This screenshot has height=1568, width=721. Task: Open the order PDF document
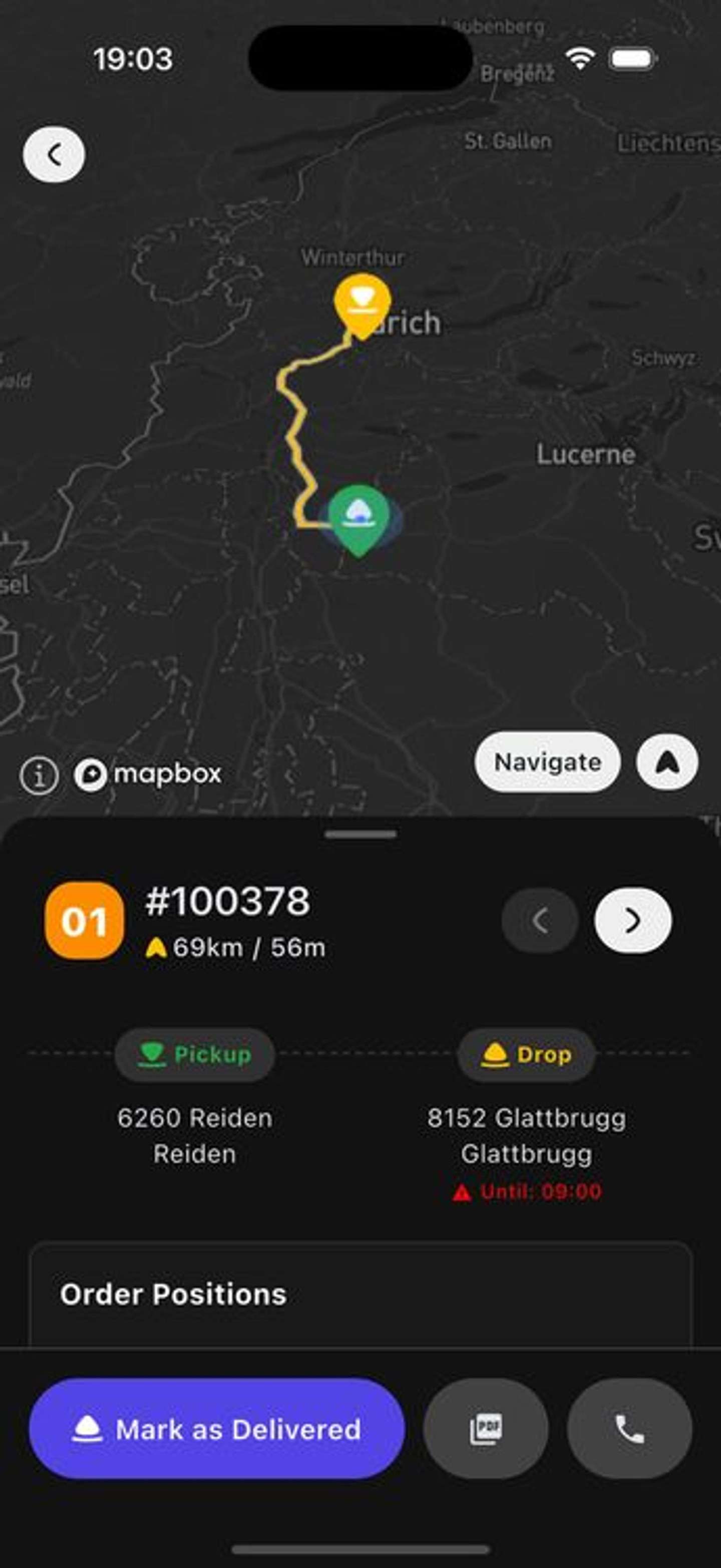click(x=486, y=1429)
